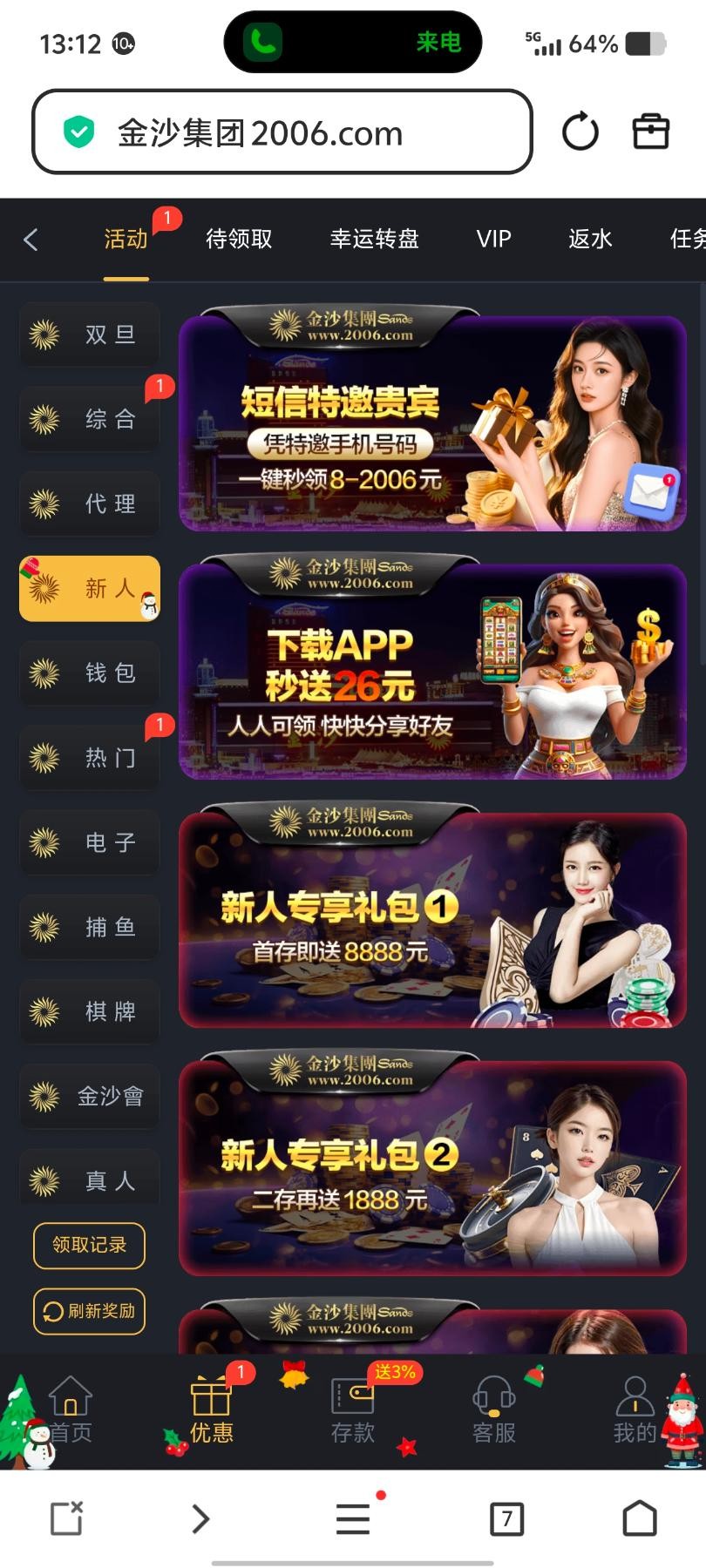View the 新人专享礼包1 first deposit offer
This screenshot has height=1568, width=706.
point(432,921)
